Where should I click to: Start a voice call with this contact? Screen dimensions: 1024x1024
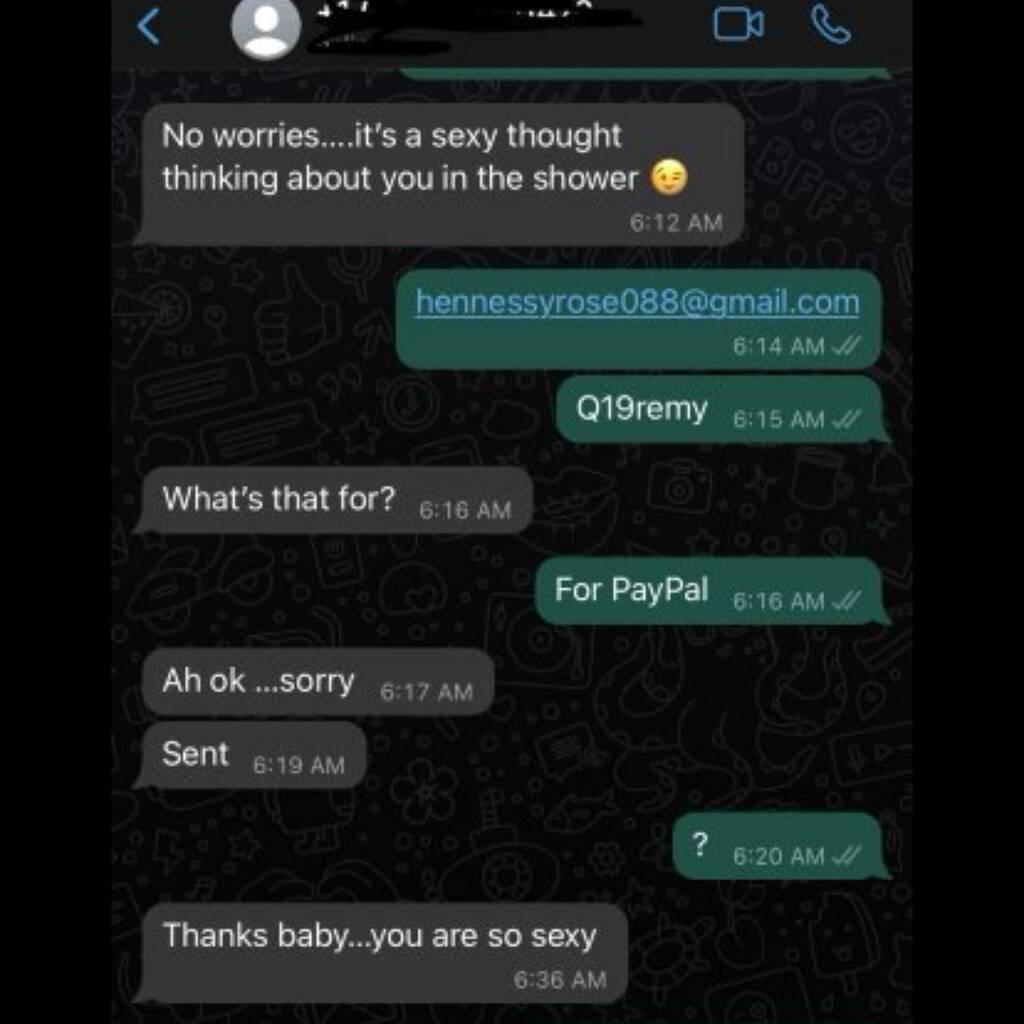click(831, 25)
